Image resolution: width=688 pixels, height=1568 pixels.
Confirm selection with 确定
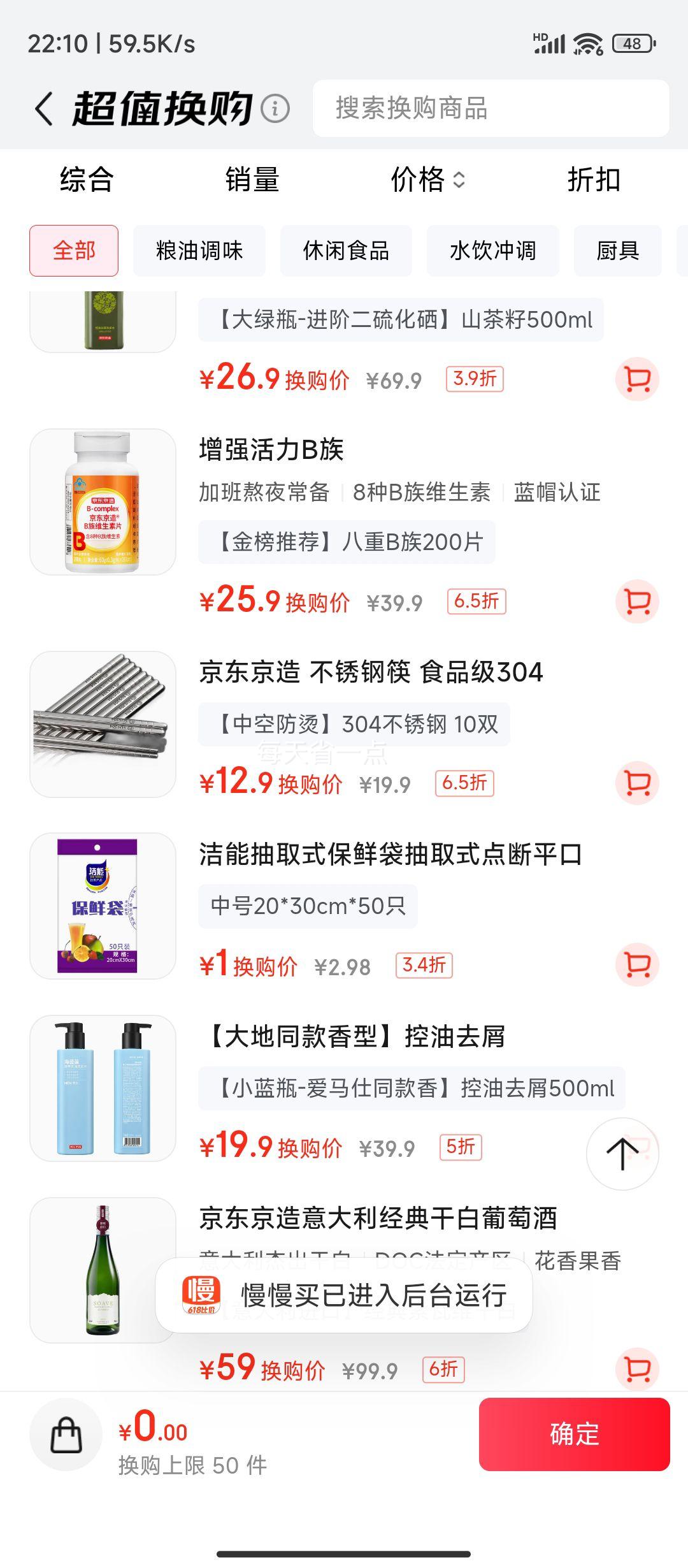point(574,1434)
